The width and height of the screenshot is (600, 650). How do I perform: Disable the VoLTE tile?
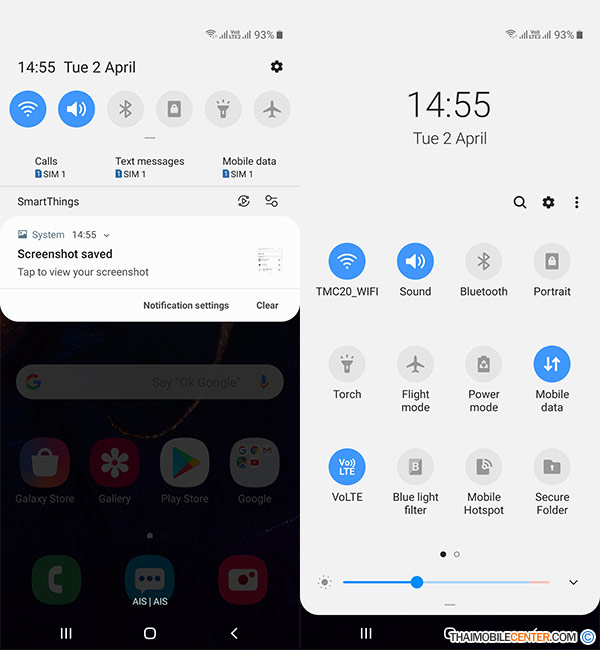[347, 467]
